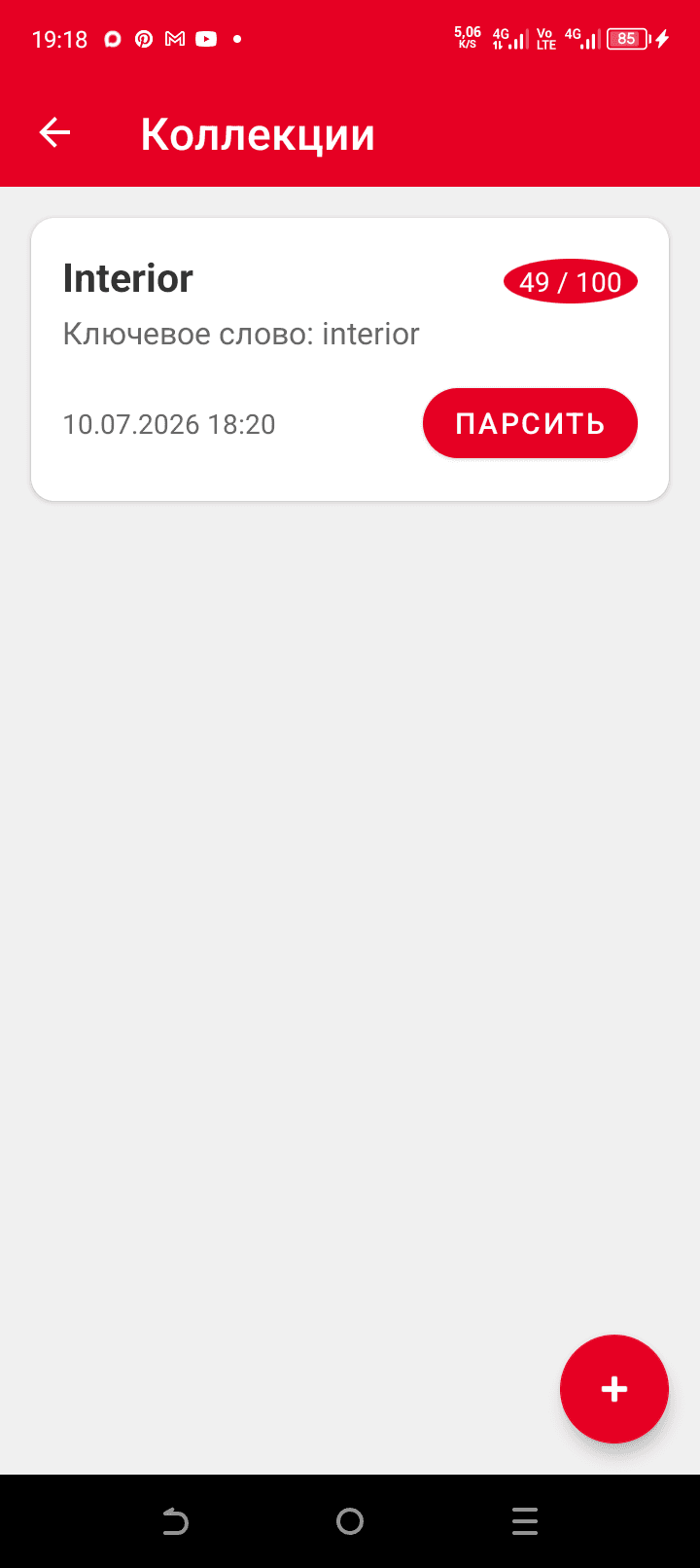Go back using the top arrow
The height and width of the screenshot is (1568, 700).
pos(54,133)
